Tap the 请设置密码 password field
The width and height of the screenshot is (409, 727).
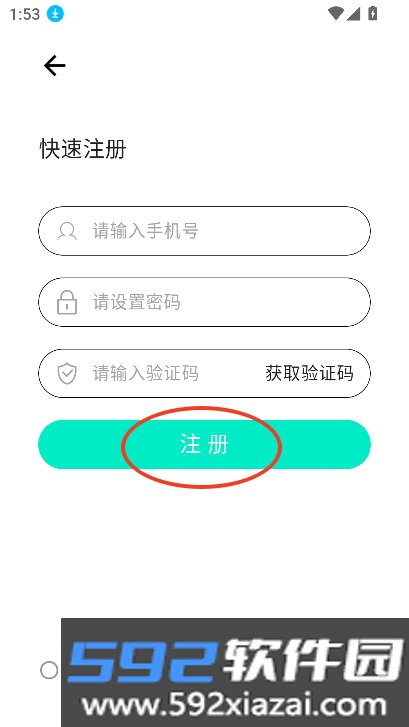pos(204,302)
